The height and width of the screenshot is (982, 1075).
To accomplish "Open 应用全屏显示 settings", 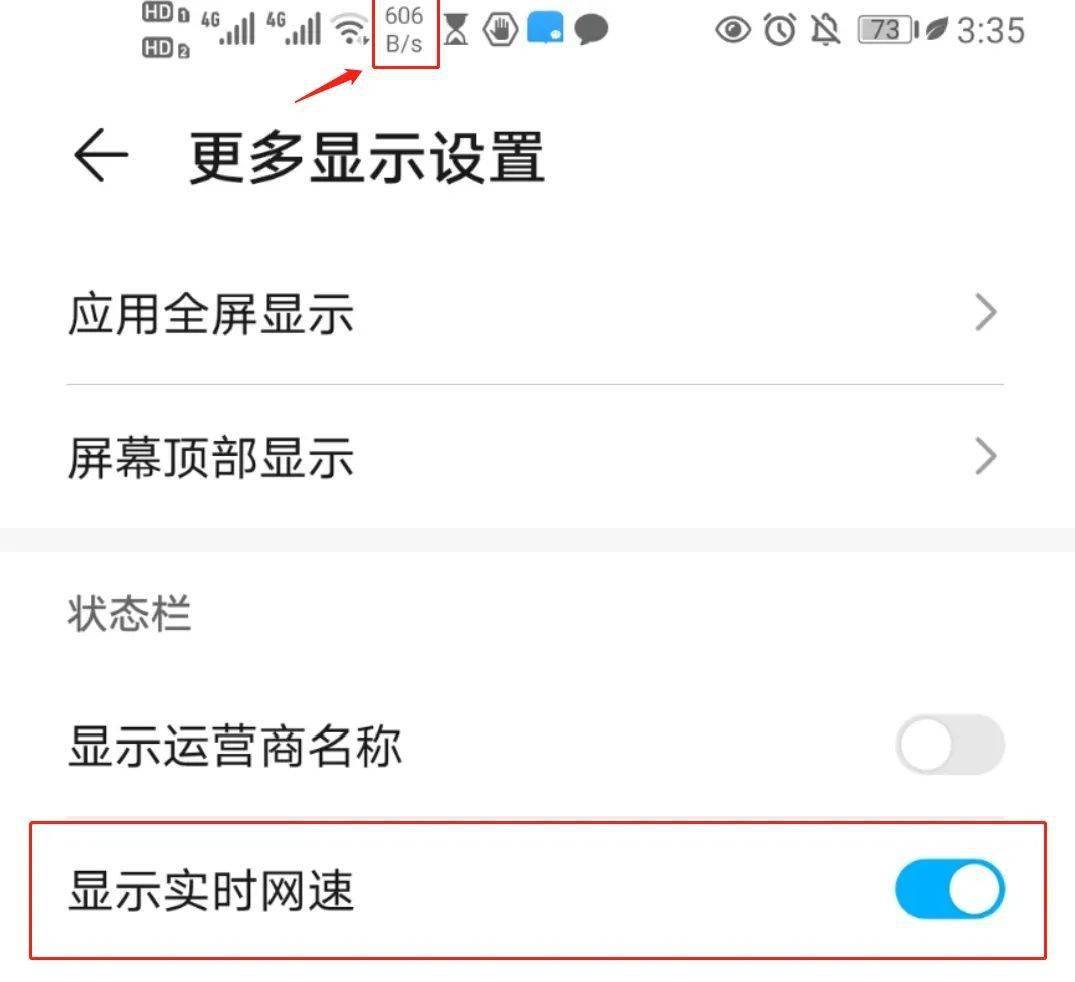I will point(535,314).
